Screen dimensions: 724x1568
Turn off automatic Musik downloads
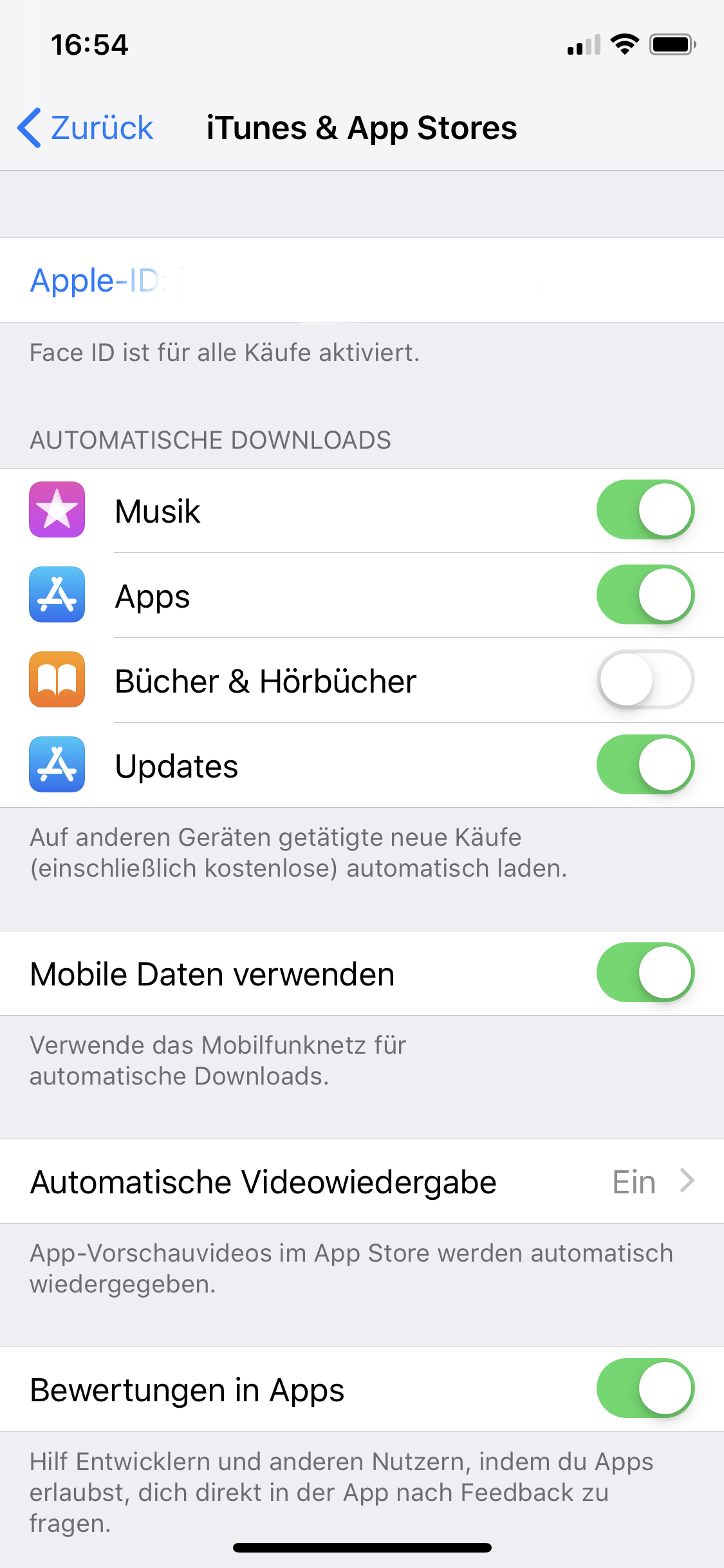tap(645, 510)
